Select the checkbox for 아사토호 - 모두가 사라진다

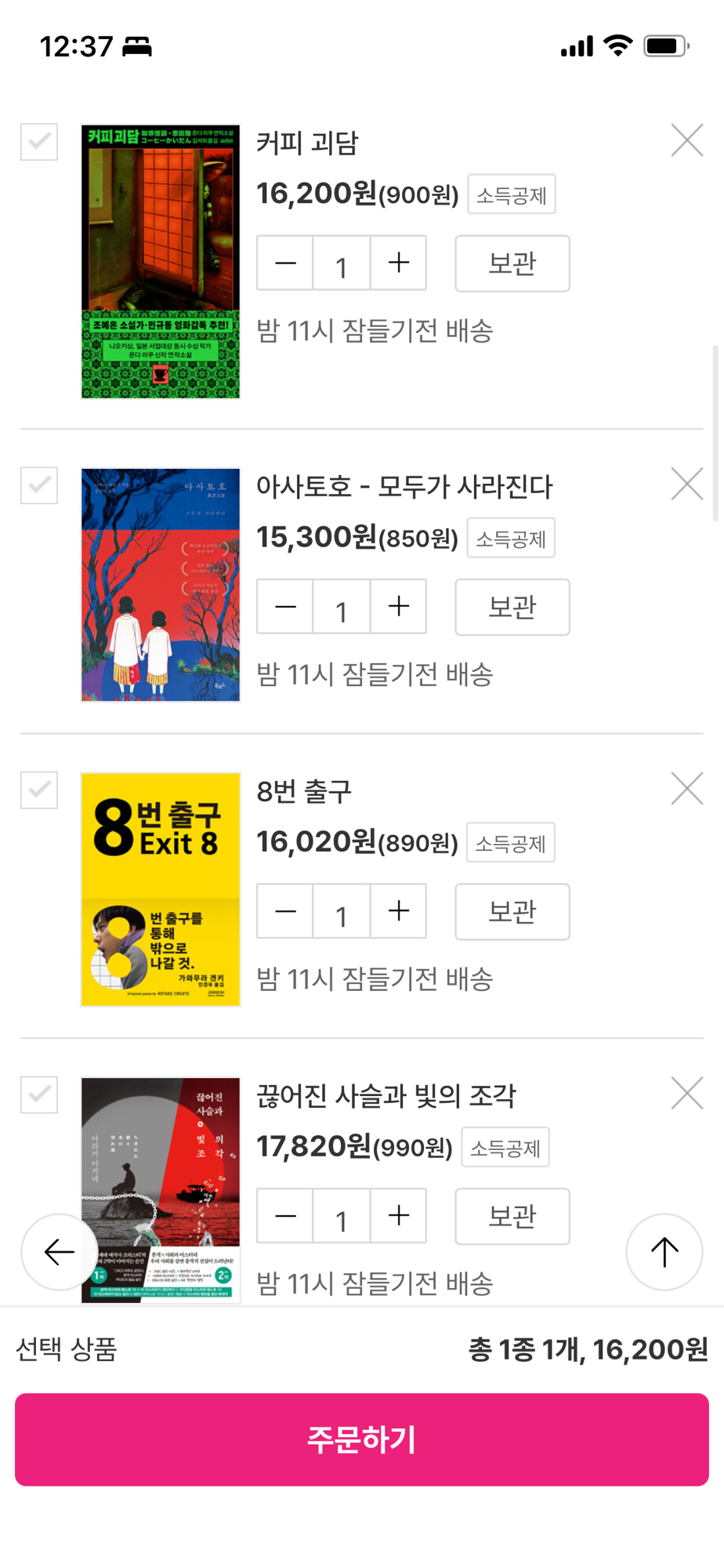click(39, 485)
